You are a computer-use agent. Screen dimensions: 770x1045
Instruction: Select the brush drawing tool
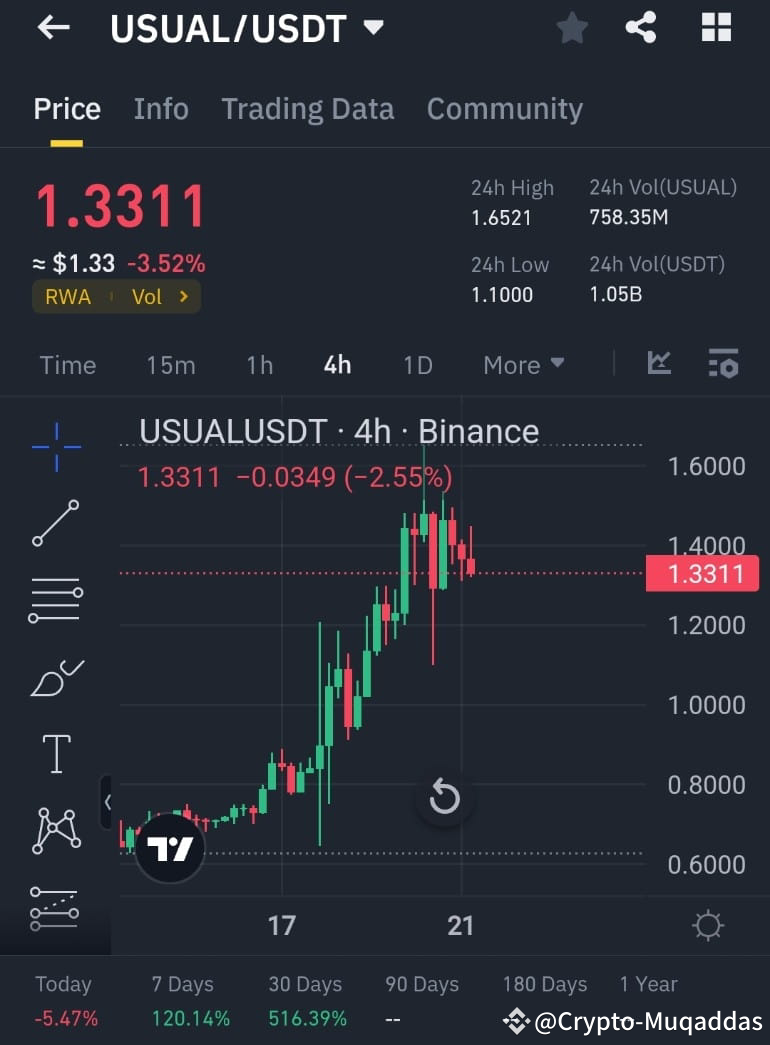(55, 677)
